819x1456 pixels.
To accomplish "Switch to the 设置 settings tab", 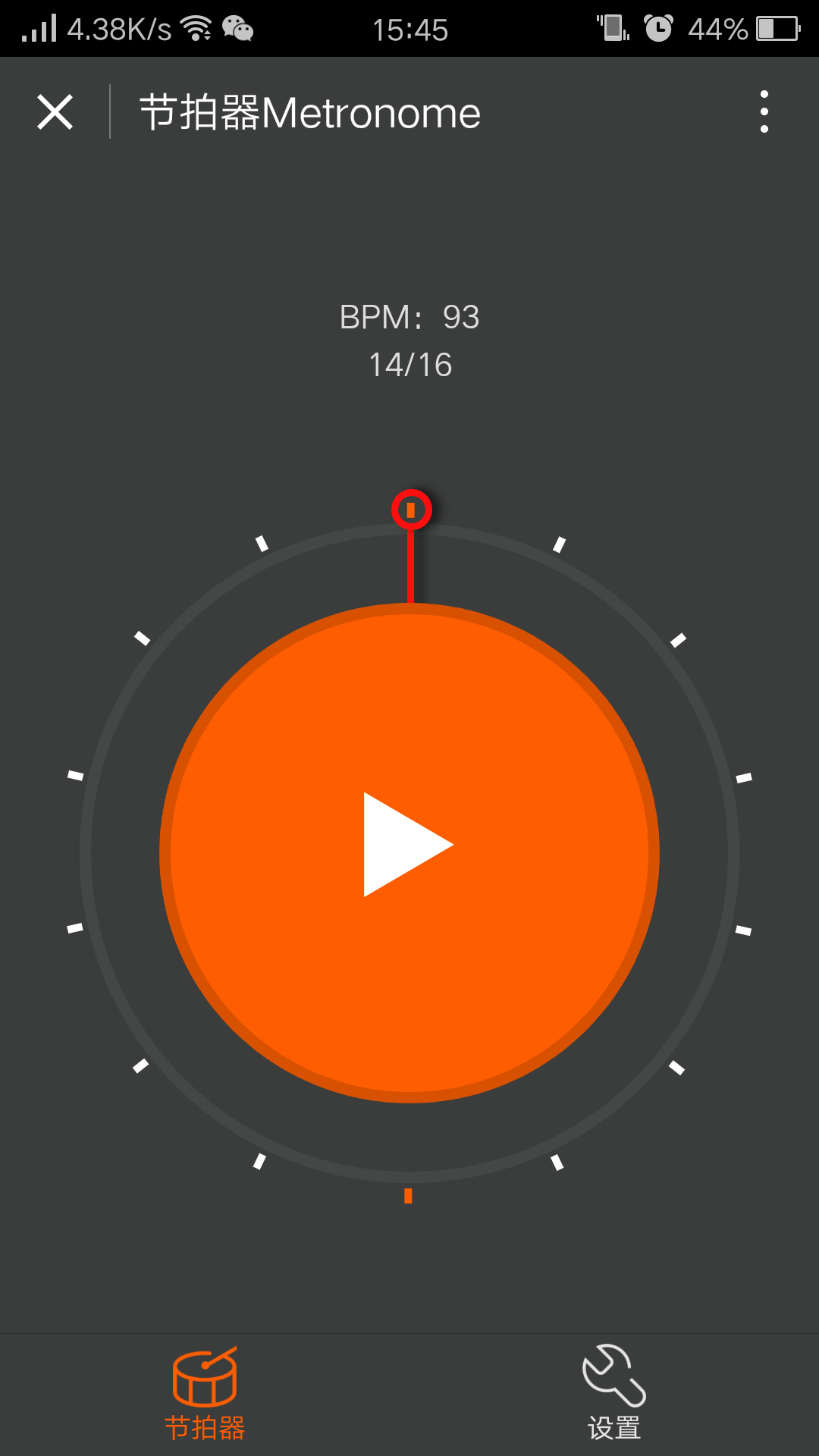I will coord(614,1392).
